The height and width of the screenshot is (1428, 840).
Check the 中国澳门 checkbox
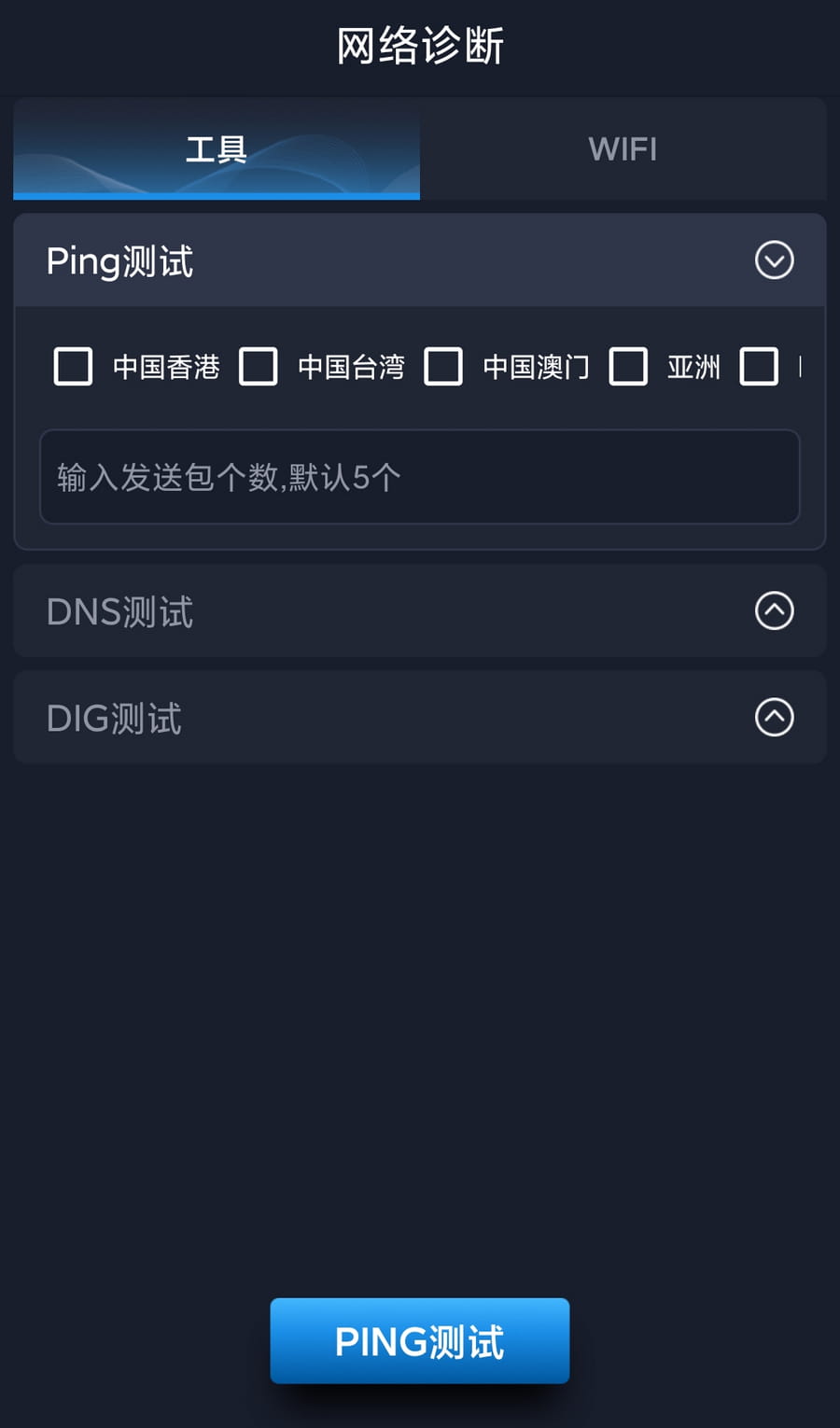tap(443, 367)
